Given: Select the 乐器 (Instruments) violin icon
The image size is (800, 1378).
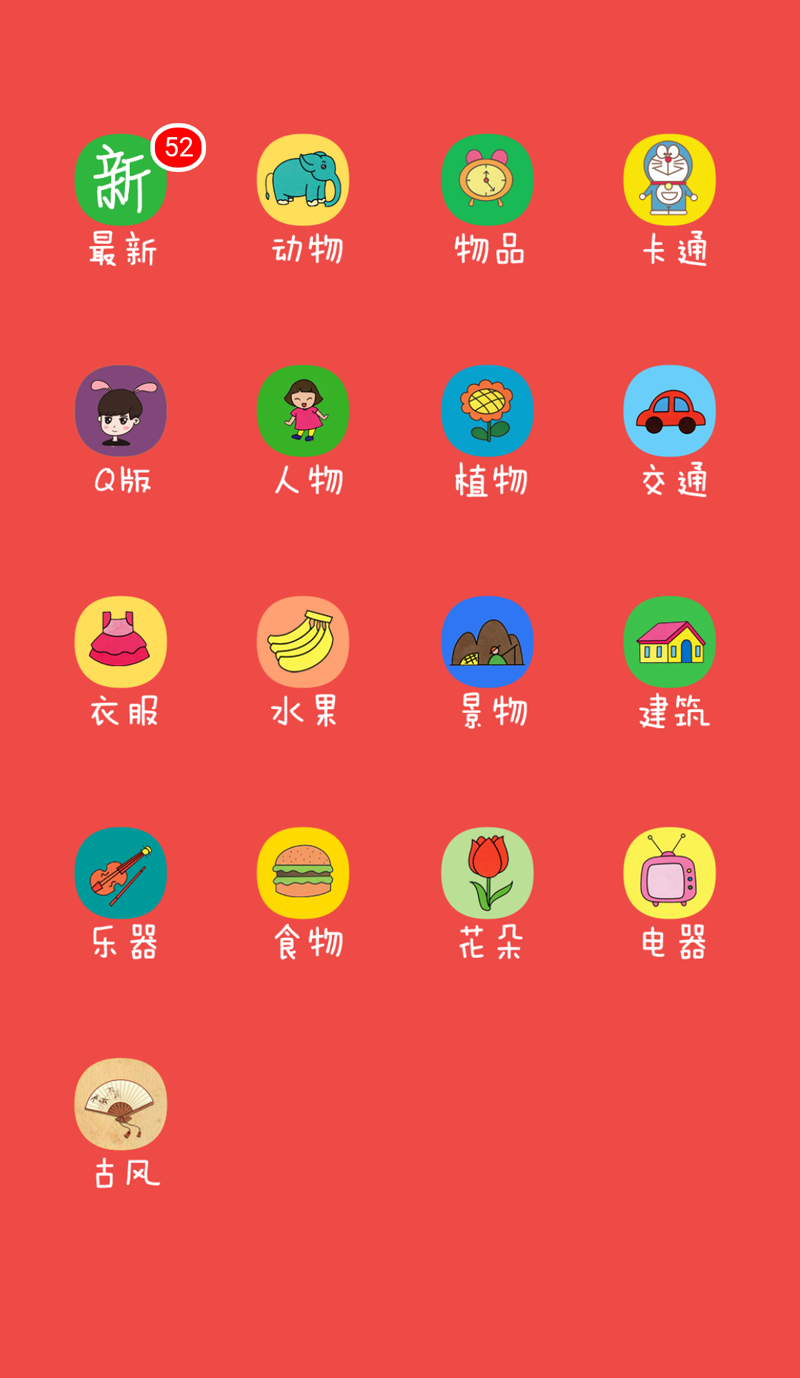Looking at the screenshot, I should (120, 873).
